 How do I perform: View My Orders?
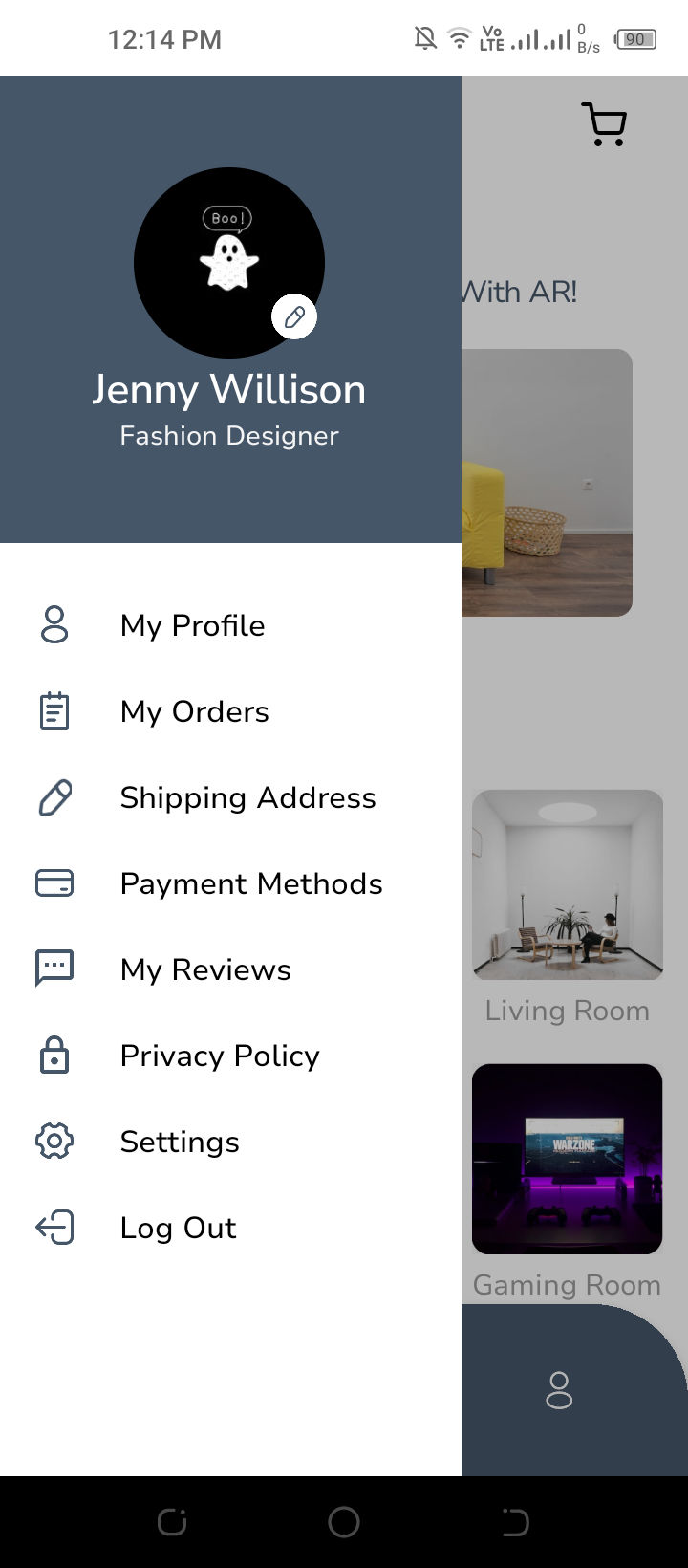[194, 711]
